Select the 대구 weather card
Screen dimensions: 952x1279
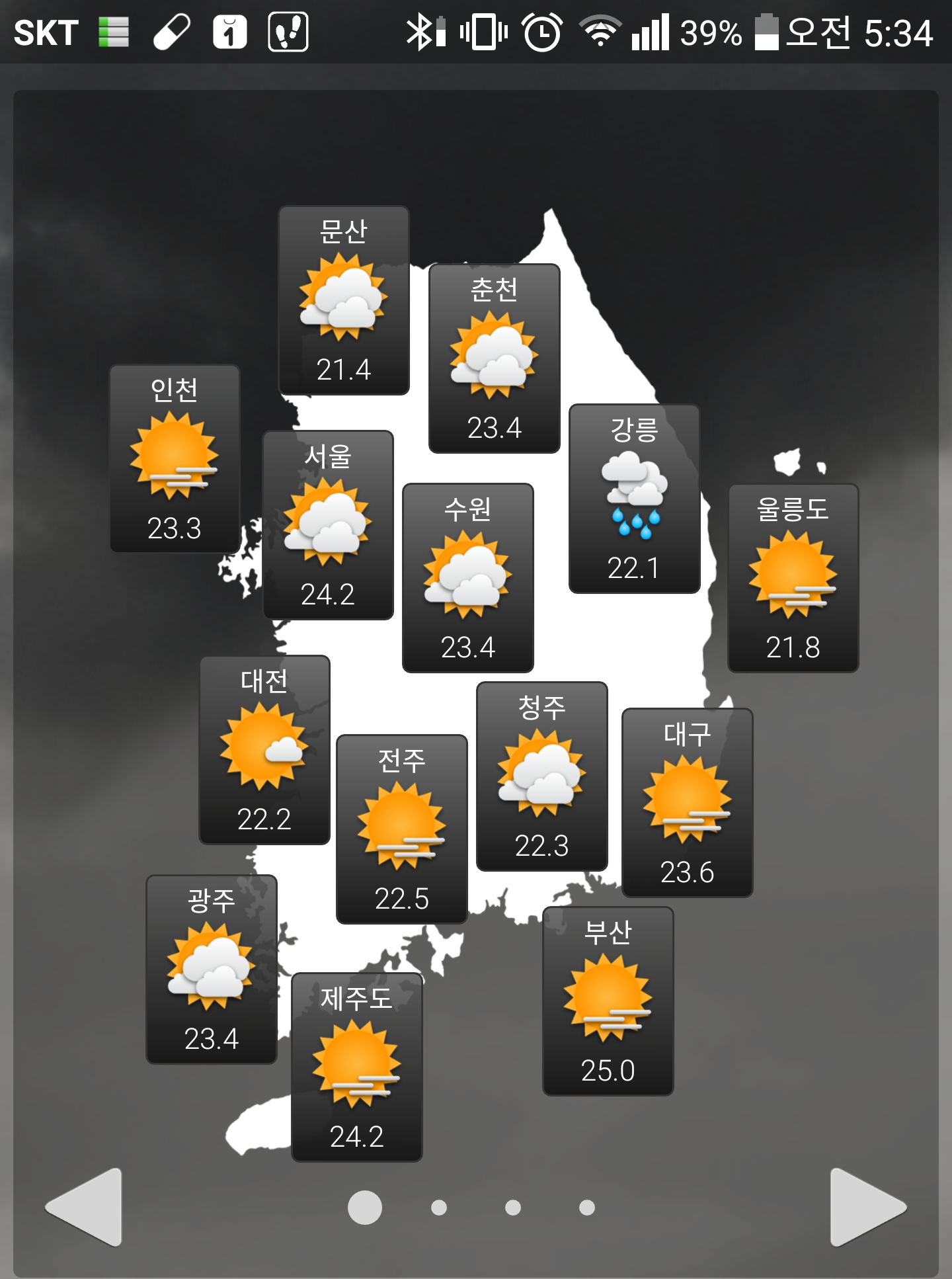click(x=688, y=803)
